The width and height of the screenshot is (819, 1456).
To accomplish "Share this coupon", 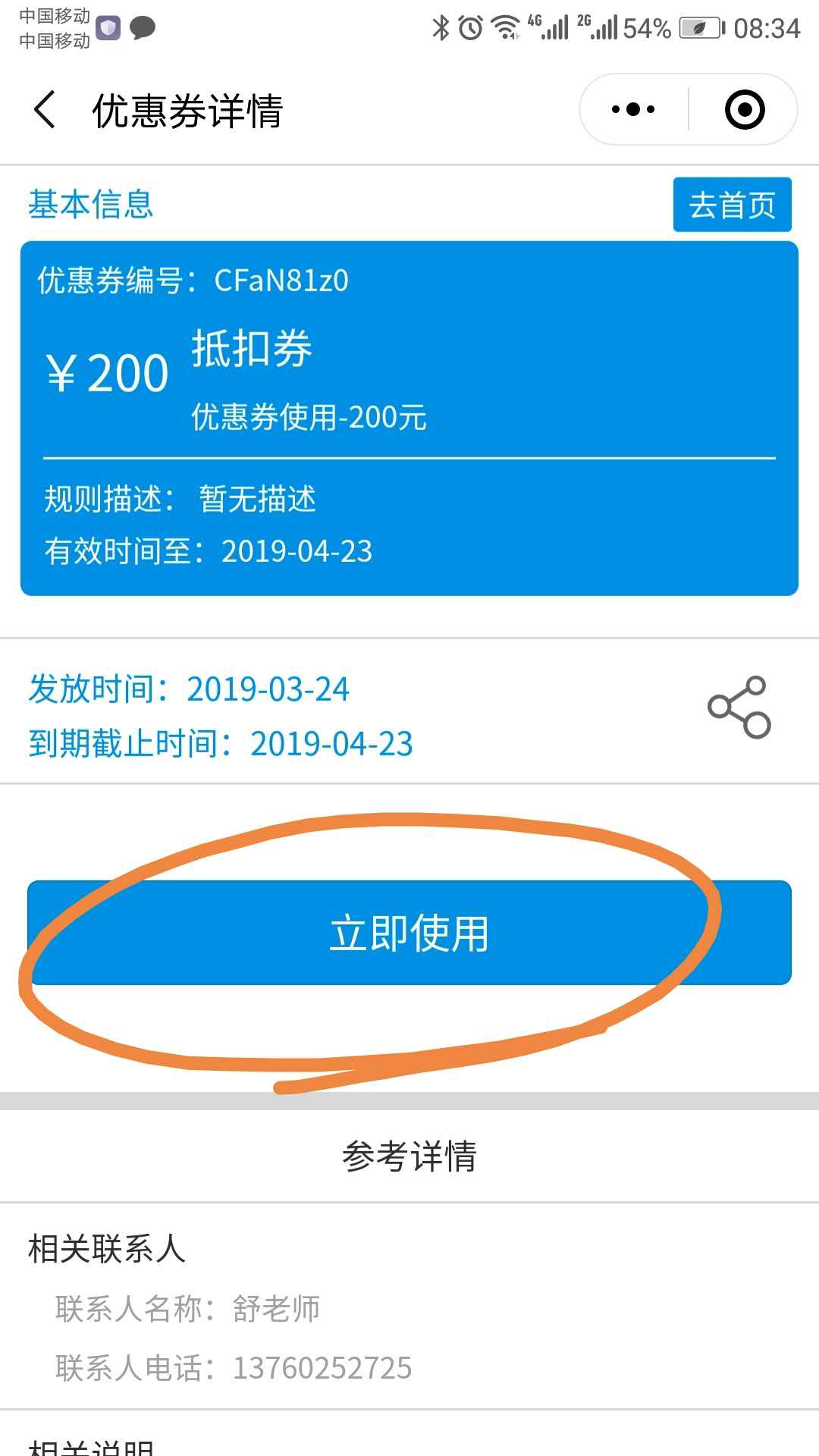I will tap(739, 707).
